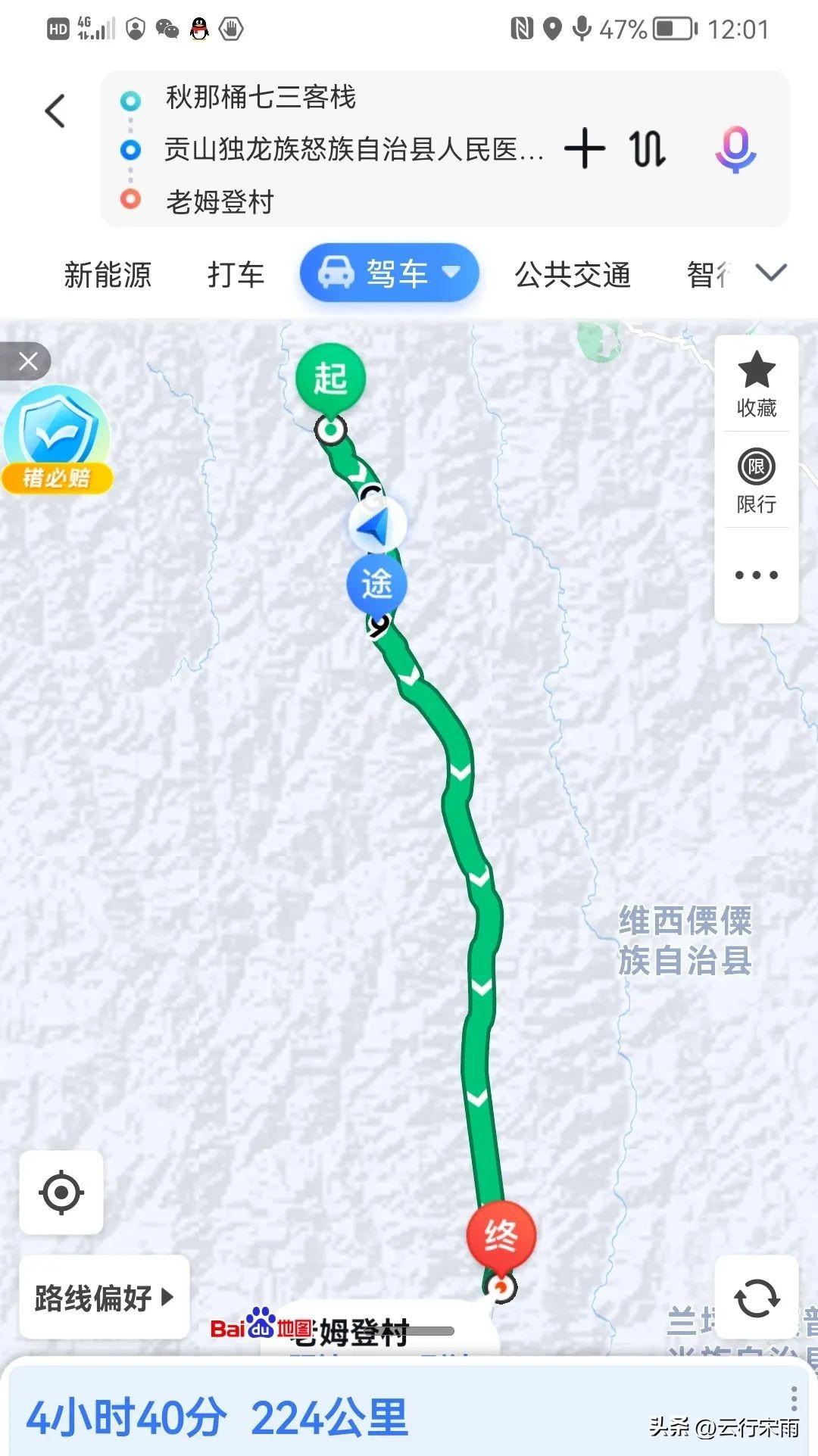Add another waypoint with plus icon
This screenshot has width=818, height=1456.
pos(585,148)
